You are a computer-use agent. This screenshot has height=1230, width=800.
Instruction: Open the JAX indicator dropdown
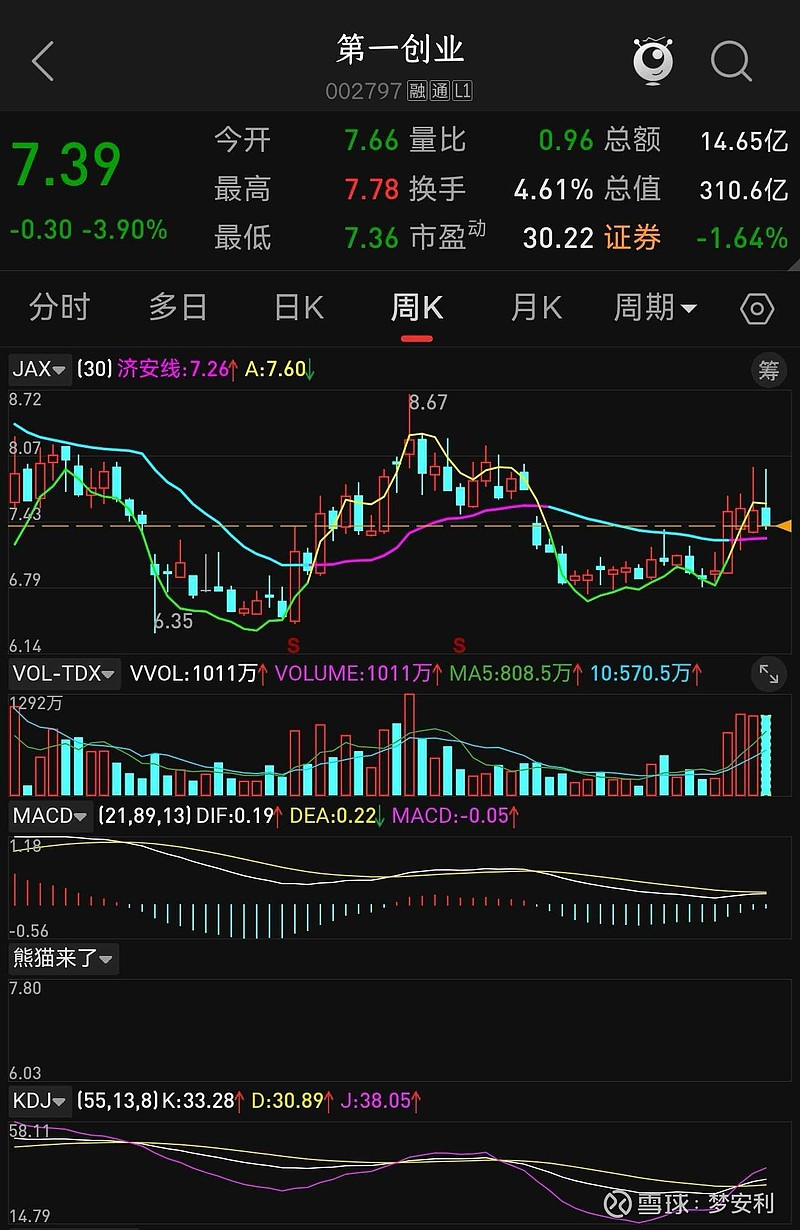click(38, 369)
